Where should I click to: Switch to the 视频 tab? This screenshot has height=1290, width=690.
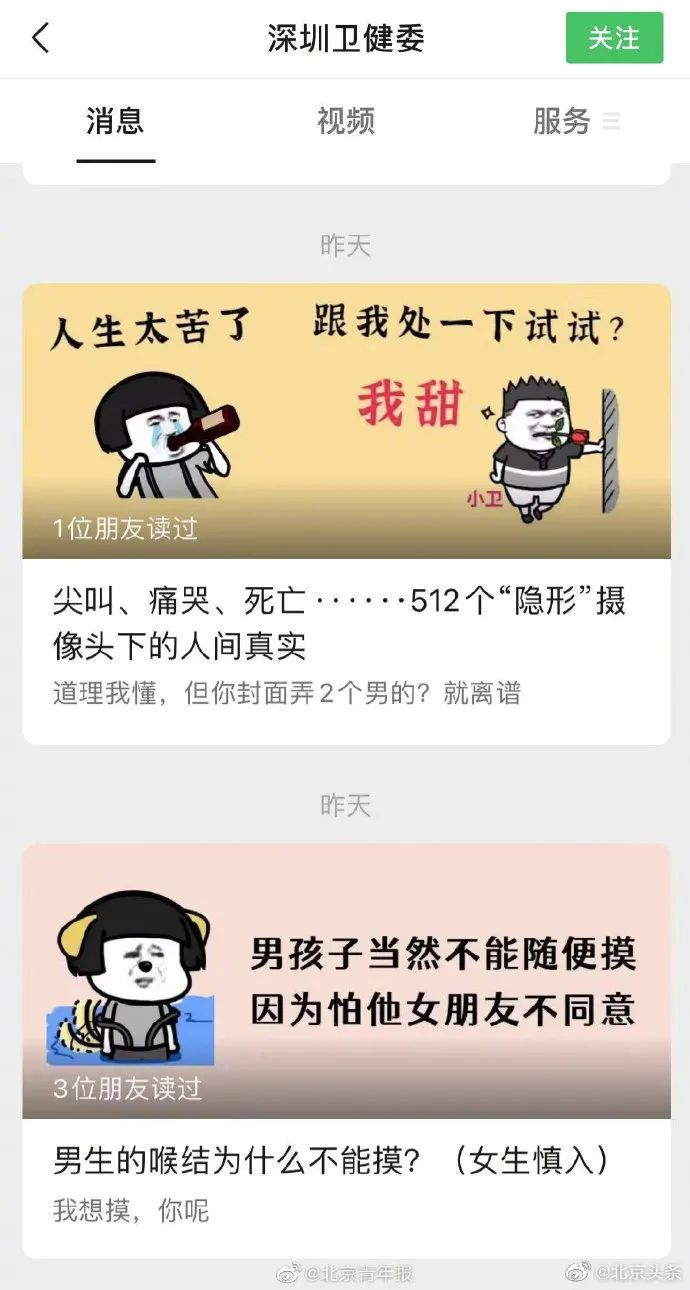tap(345, 121)
